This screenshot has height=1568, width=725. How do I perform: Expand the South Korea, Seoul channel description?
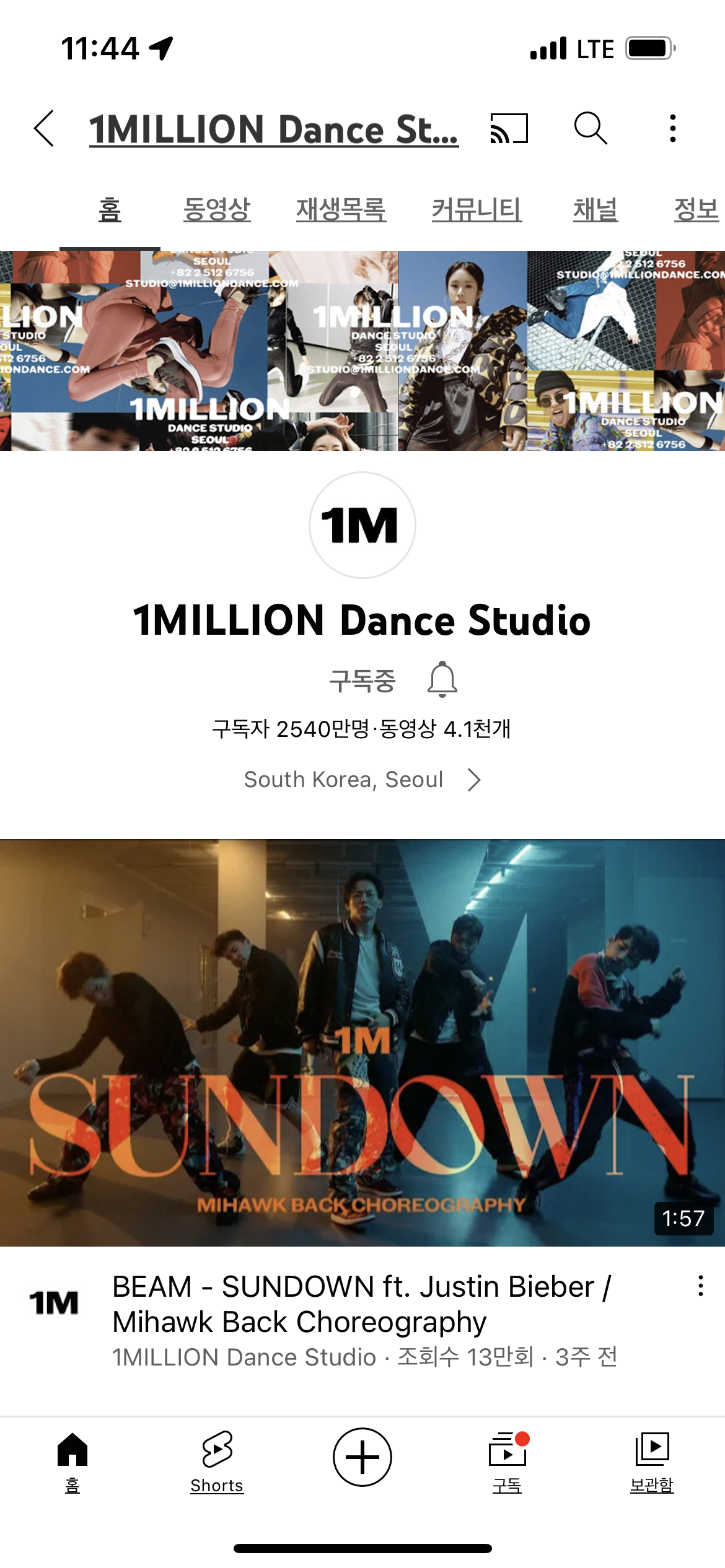362,780
